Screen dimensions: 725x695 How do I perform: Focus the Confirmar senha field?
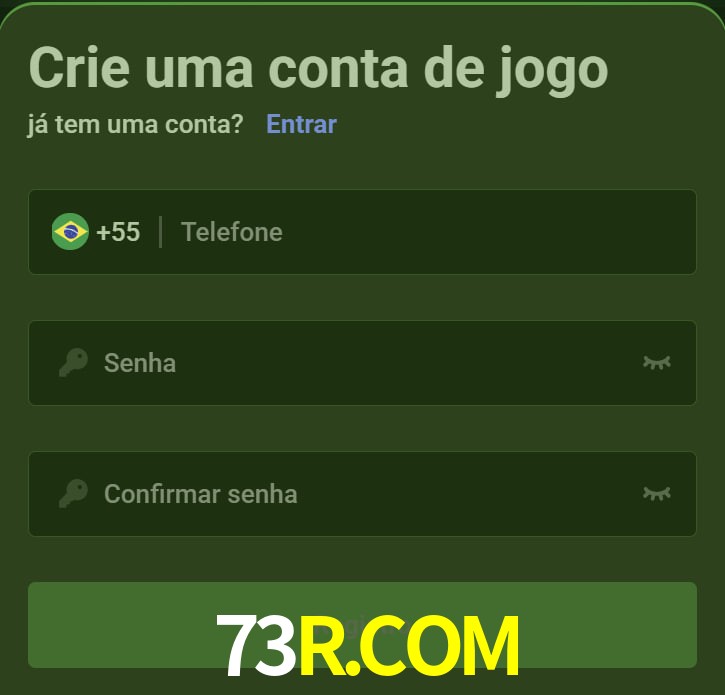(360, 493)
